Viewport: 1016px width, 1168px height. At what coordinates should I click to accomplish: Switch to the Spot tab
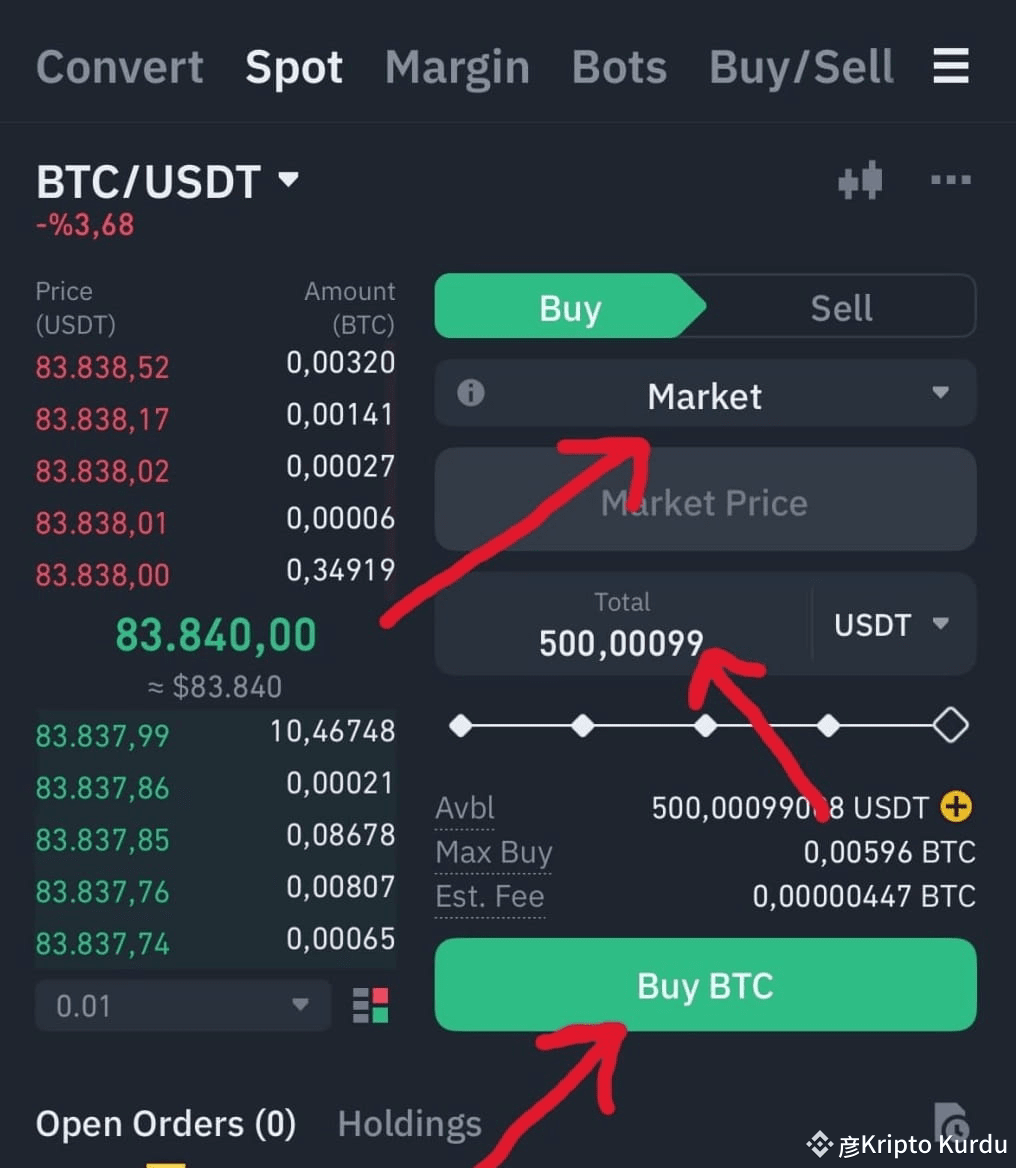[293, 66]
